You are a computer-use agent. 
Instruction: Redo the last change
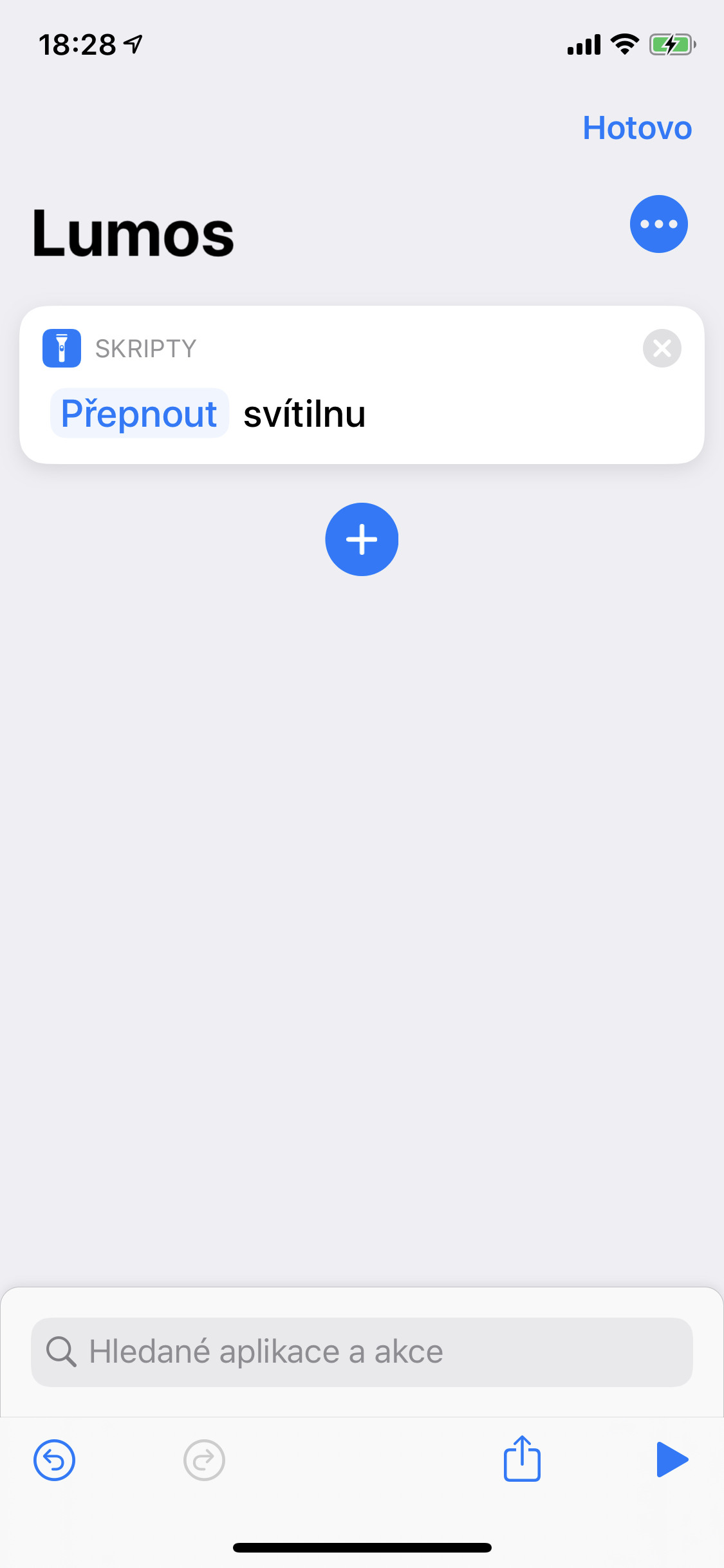tap(204, 1460)
